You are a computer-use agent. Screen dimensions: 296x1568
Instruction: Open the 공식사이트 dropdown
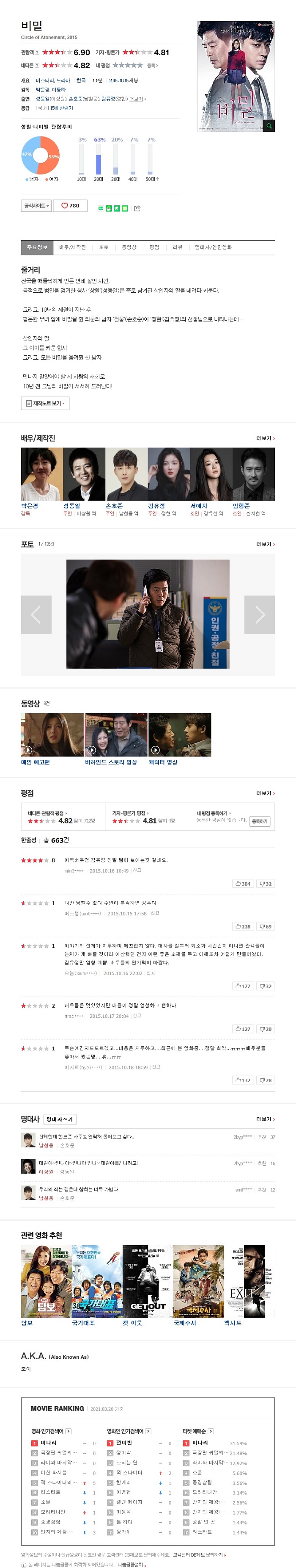pyautogui.click(x=36, y=206)
